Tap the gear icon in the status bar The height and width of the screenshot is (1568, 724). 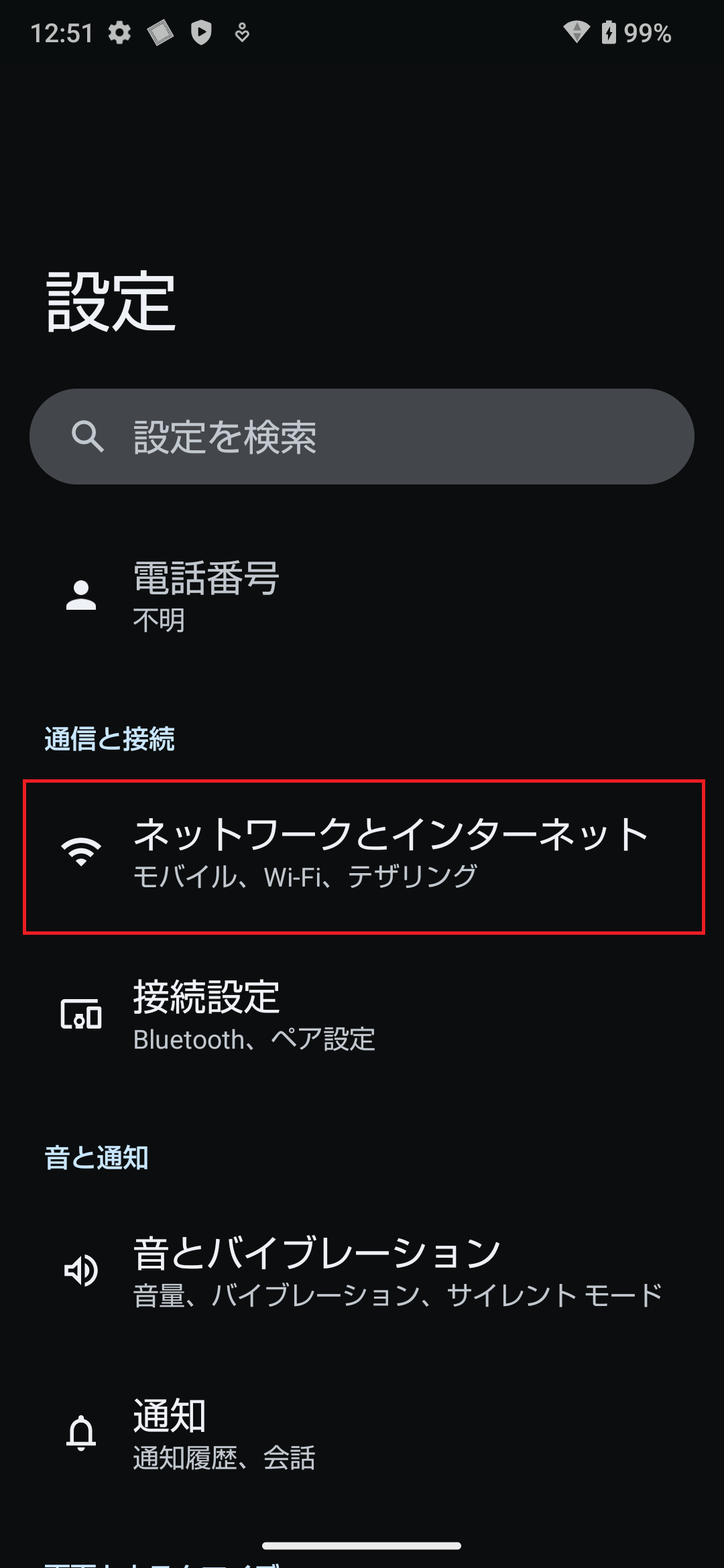click(119, 32)
